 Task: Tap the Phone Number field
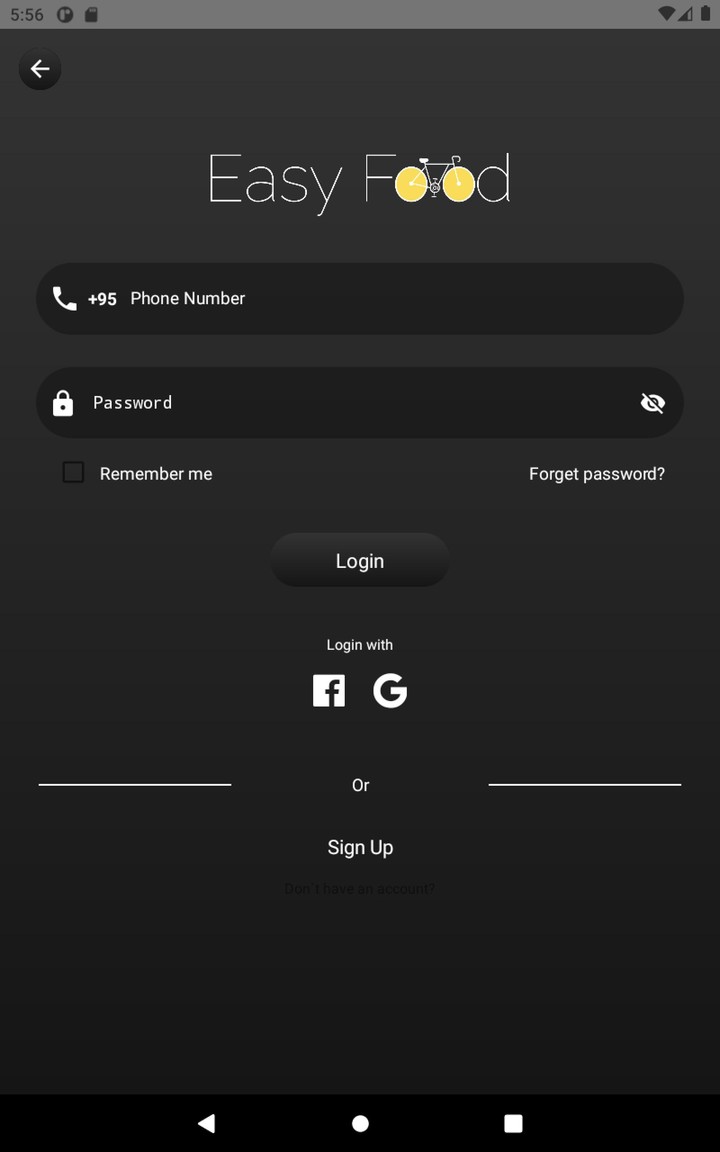pos(380,298)
